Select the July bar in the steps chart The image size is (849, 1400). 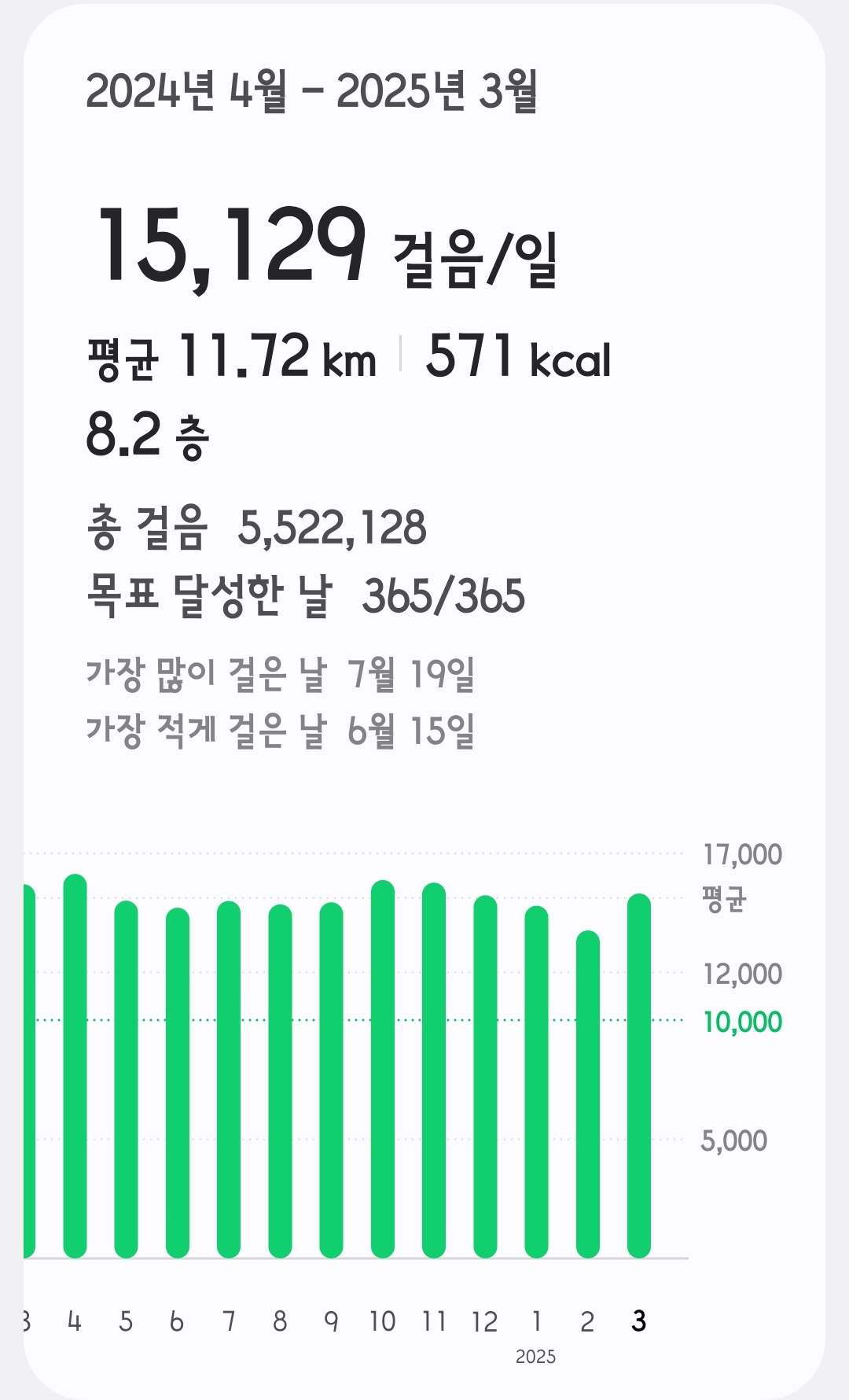pos(229,1079)
